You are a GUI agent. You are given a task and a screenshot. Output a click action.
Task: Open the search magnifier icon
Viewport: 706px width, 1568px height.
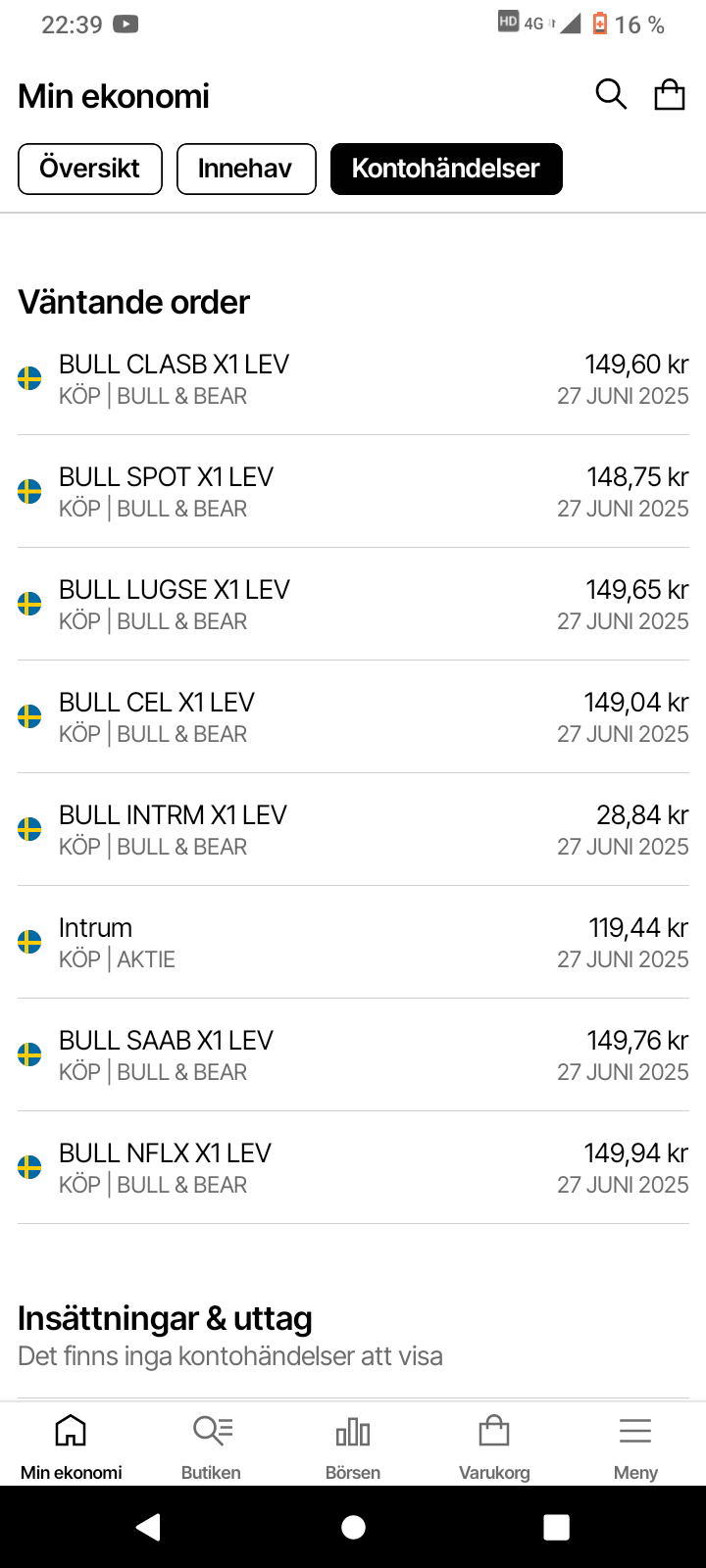click(611, 95)
